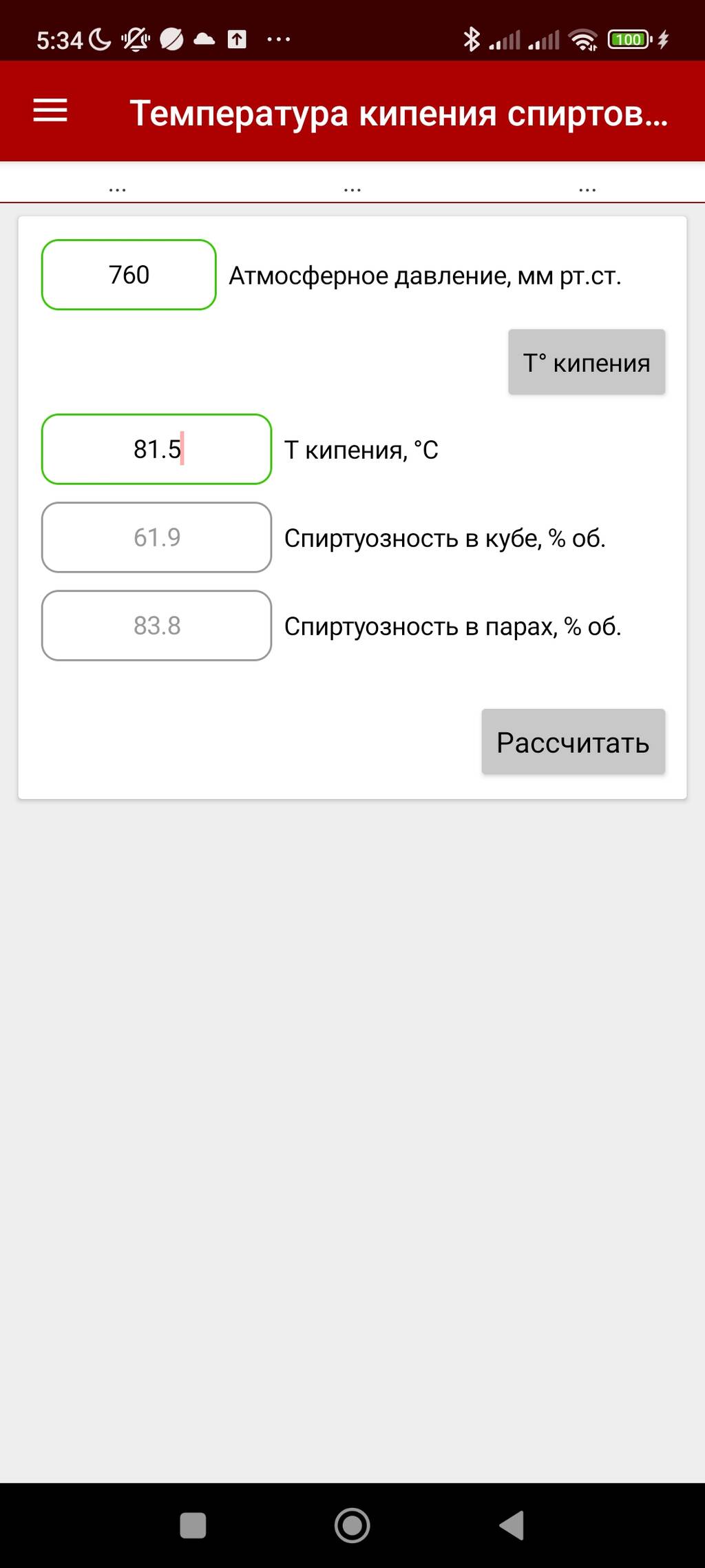Tap the Bluetooth status icon

click(x=472, y=39)
